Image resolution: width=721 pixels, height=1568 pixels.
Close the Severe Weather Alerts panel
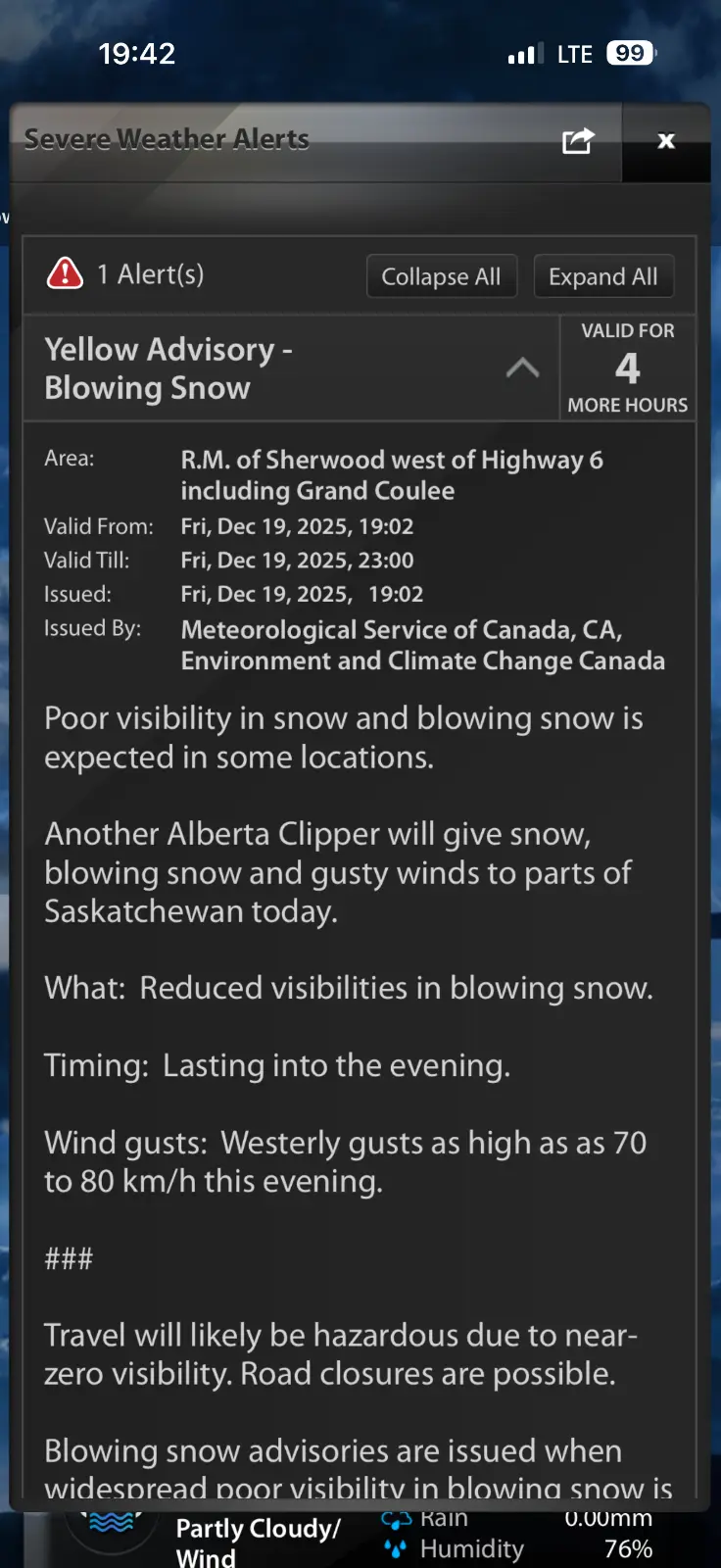pyautogui.click(x=666, y=141)
